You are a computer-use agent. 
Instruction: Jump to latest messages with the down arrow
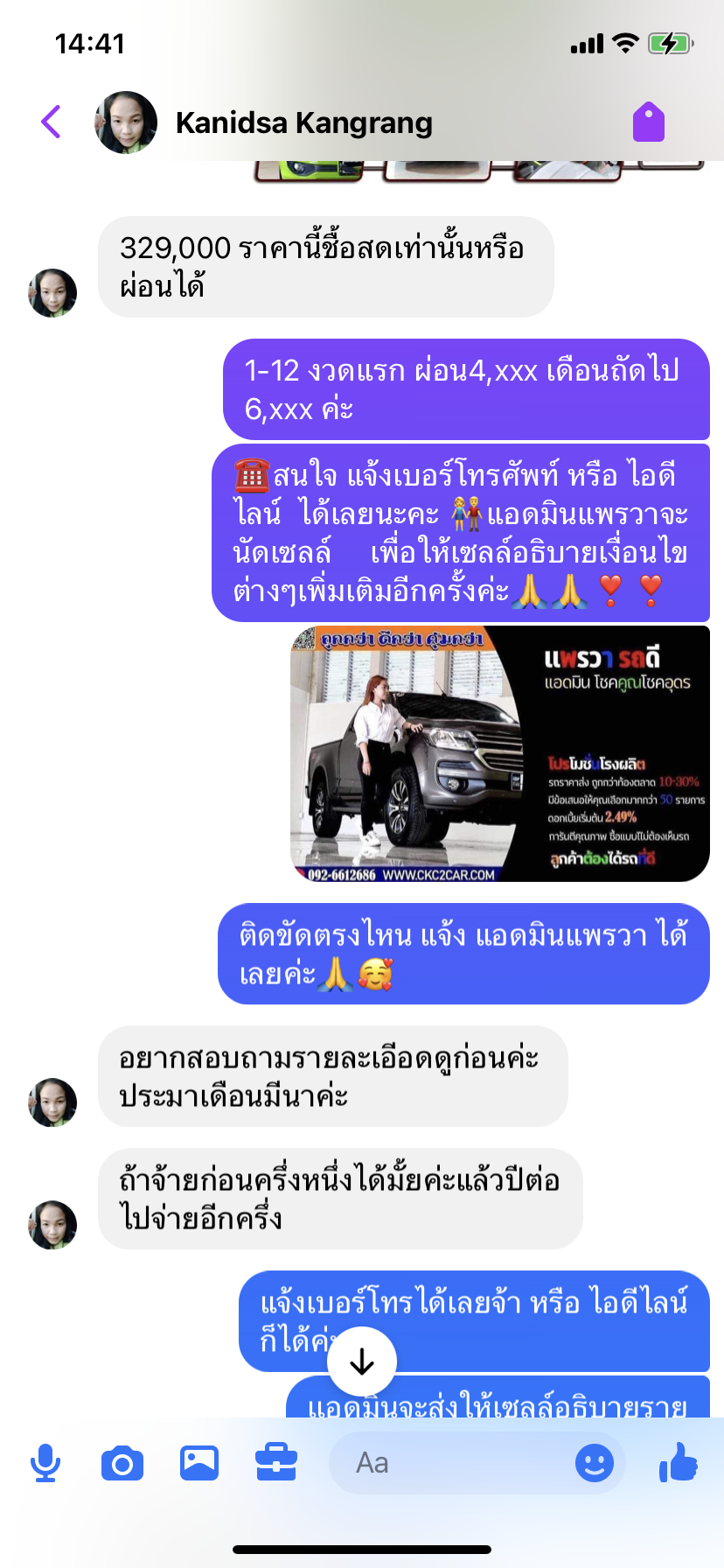(x=362, y=1361)
